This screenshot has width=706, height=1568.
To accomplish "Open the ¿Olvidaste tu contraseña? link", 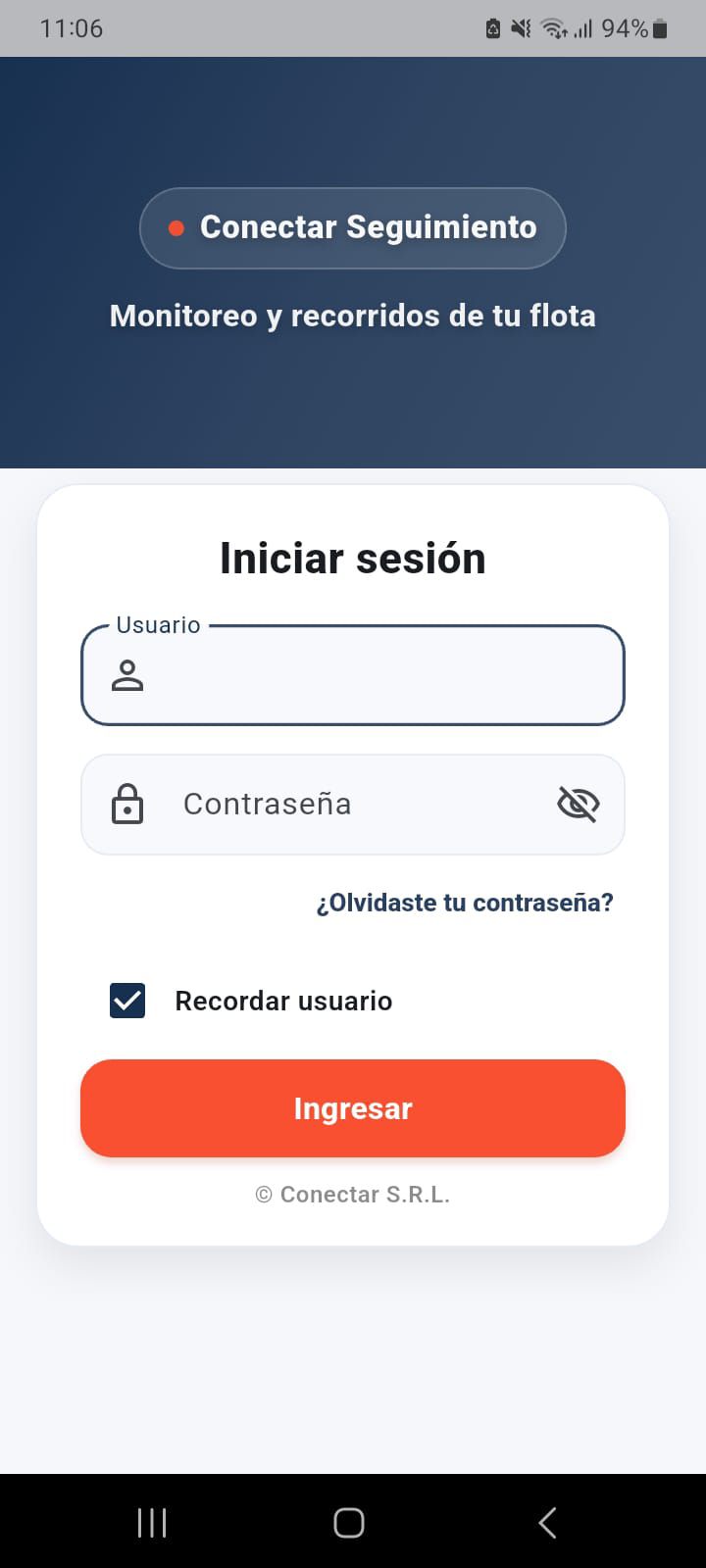I will [x=465, y=903].
